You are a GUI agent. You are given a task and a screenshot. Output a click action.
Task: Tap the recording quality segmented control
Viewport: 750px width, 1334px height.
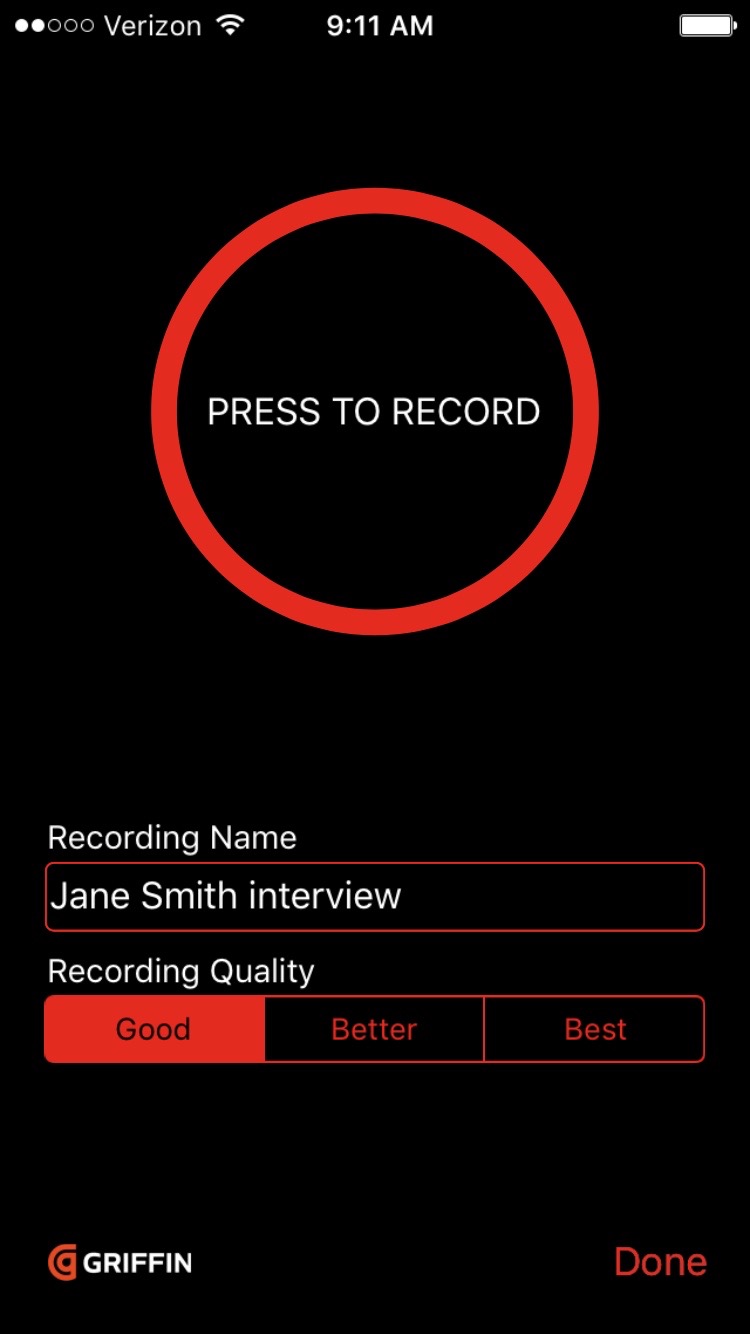[374, 1028]
